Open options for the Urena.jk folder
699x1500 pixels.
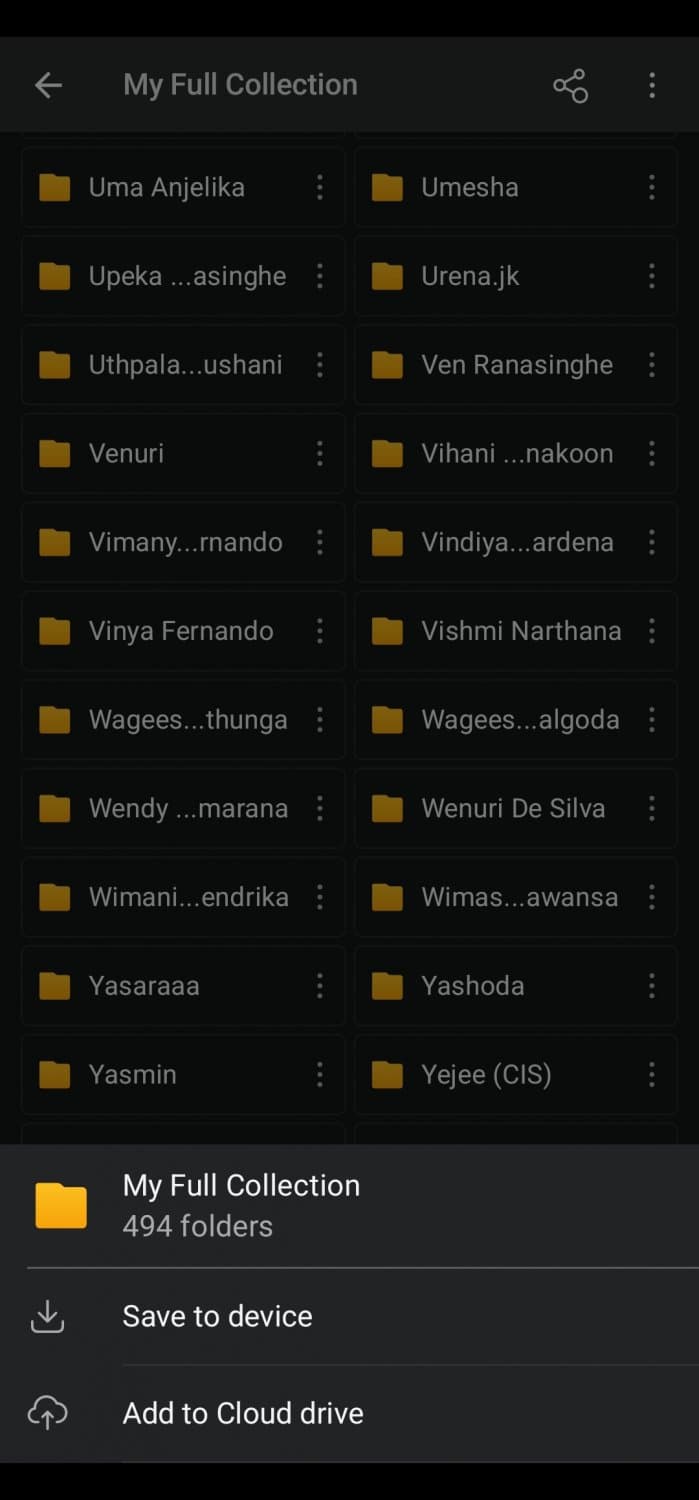(652, 276)
